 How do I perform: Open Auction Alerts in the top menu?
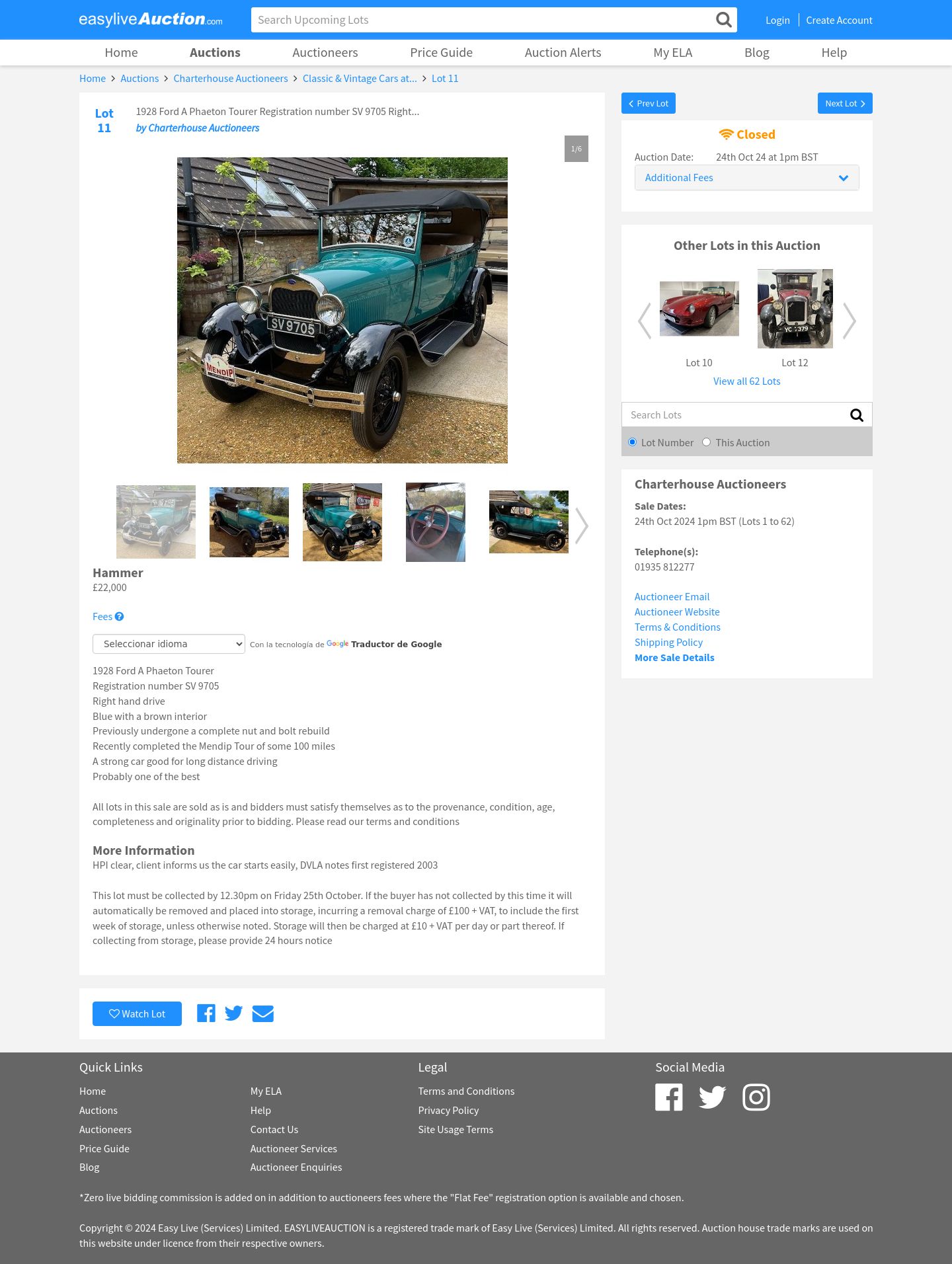point(563,52)
